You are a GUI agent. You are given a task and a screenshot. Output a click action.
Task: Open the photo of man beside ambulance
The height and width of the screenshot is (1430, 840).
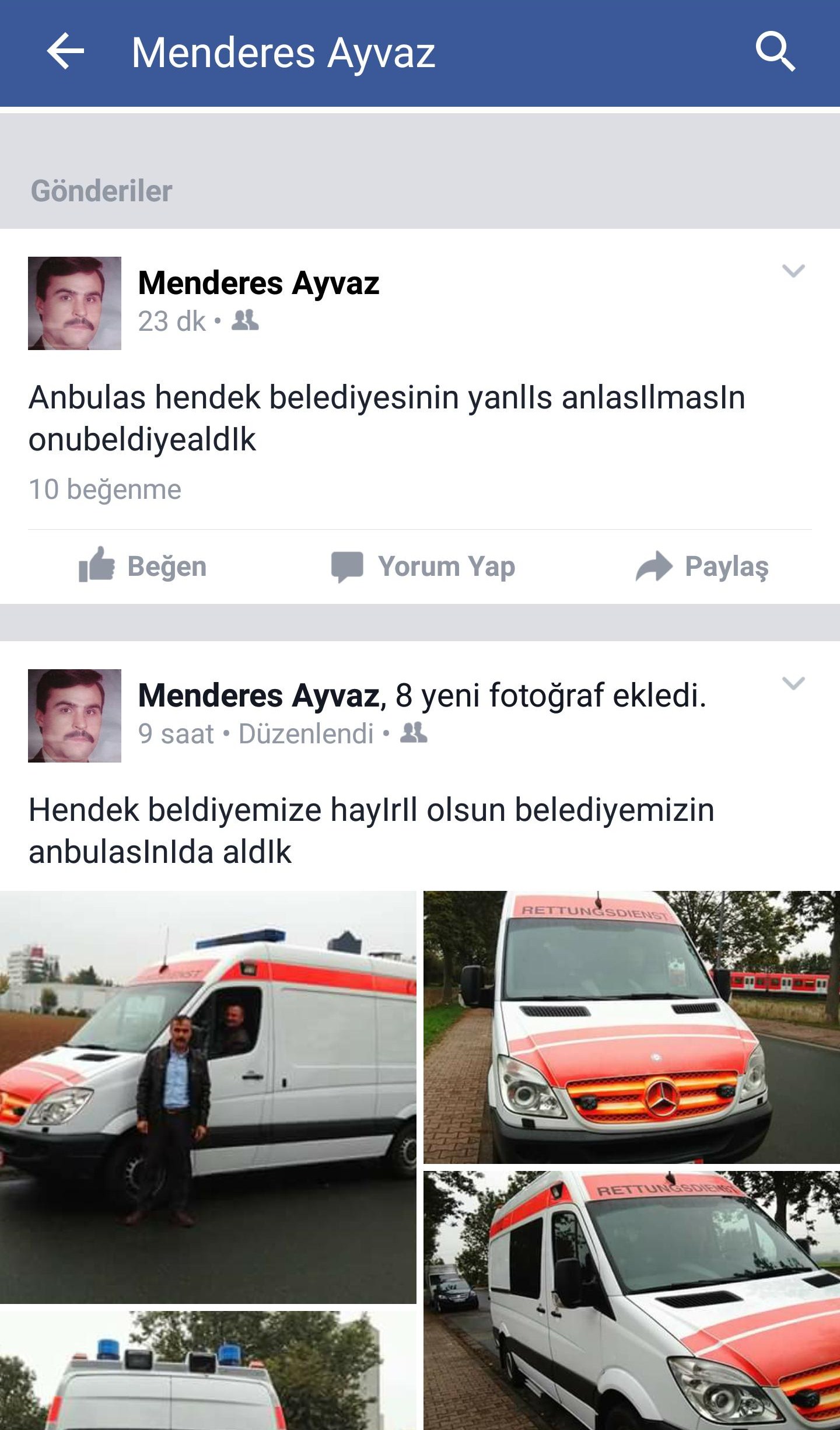click(x=208, y=1097)
